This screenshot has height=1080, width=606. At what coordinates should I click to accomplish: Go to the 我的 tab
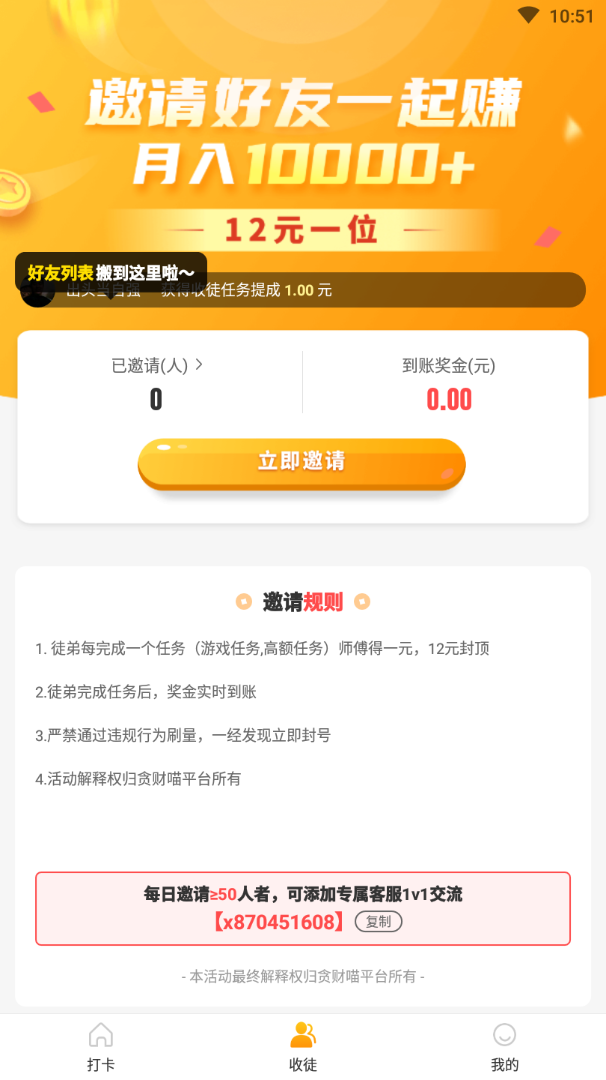(505, 1046)
